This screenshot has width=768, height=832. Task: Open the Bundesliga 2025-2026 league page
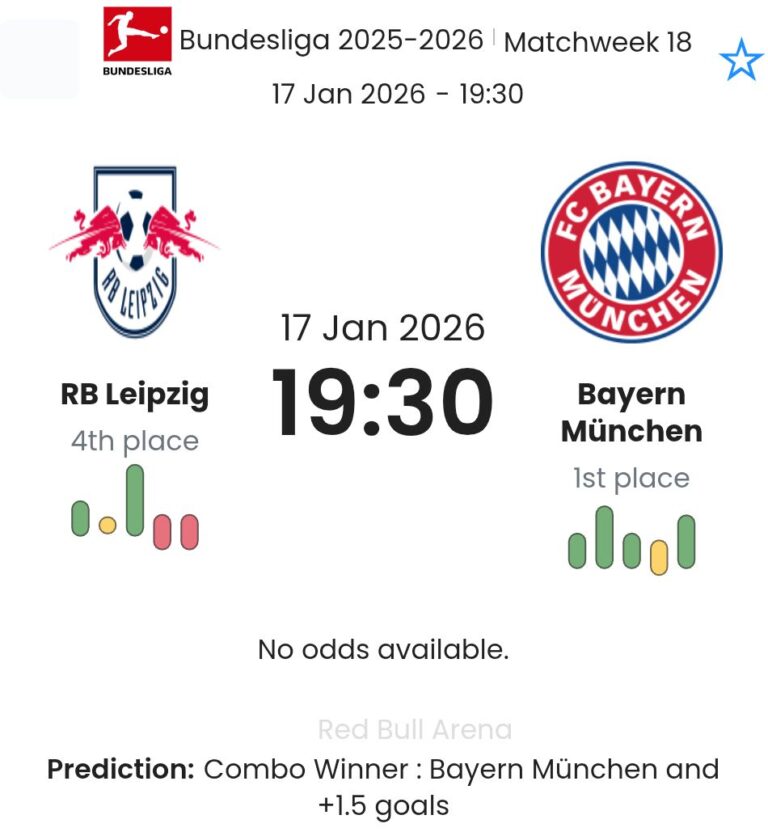[331, 41]
